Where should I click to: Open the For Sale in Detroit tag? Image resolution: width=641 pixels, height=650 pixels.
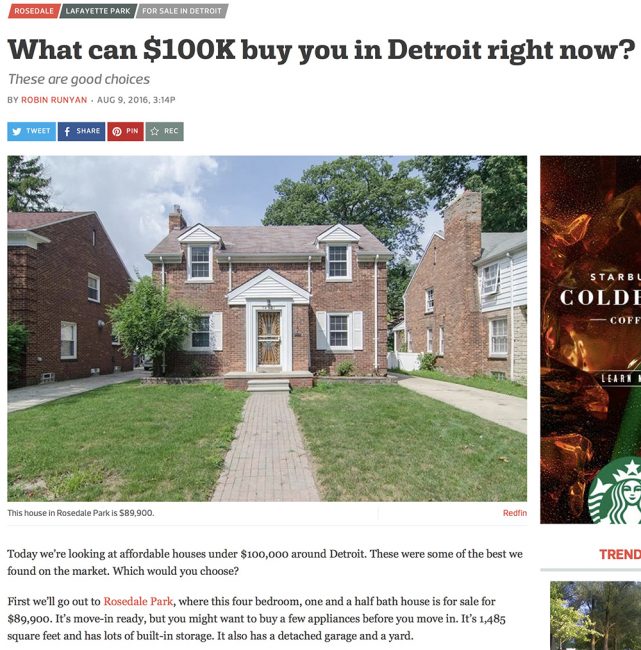tap(181, 11)
